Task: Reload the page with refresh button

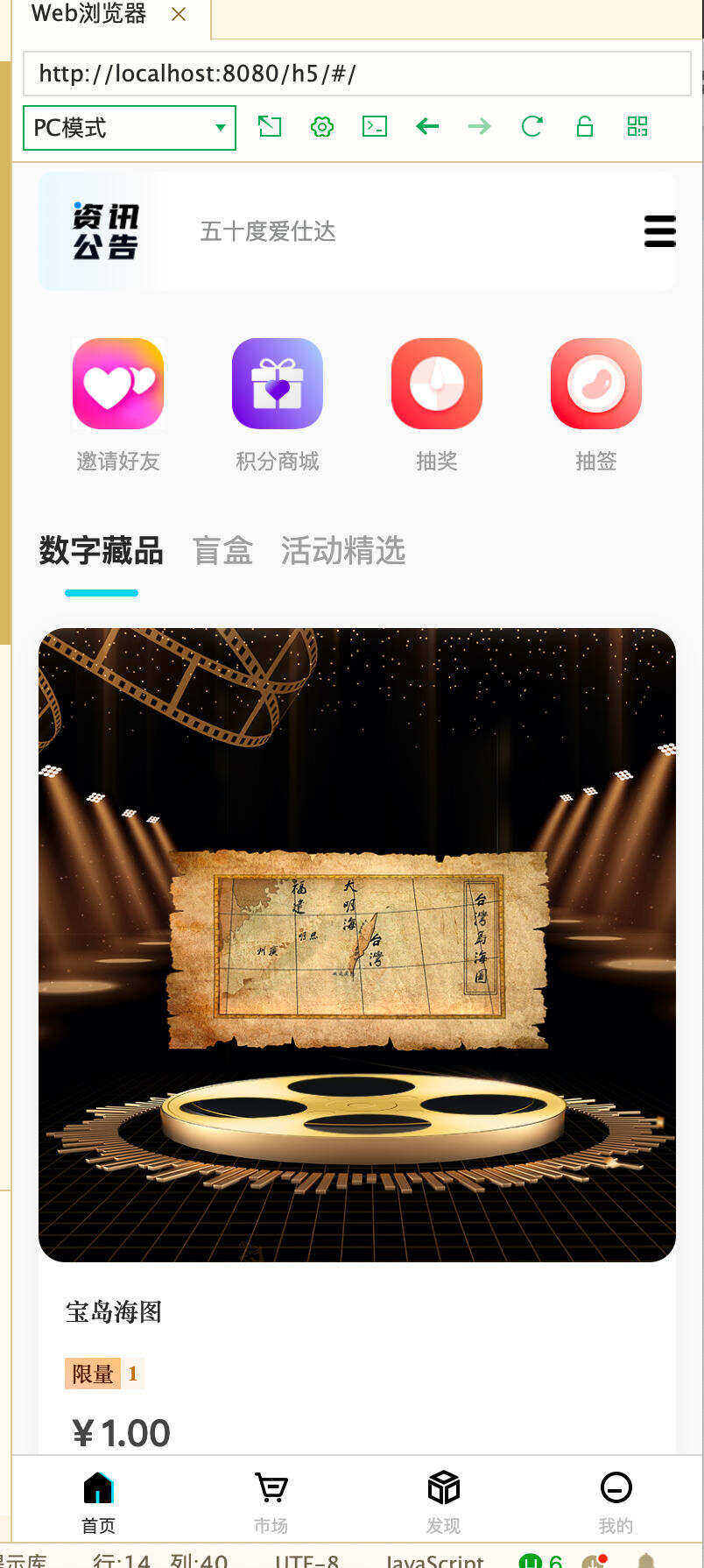Action: [x=532, y=126]
